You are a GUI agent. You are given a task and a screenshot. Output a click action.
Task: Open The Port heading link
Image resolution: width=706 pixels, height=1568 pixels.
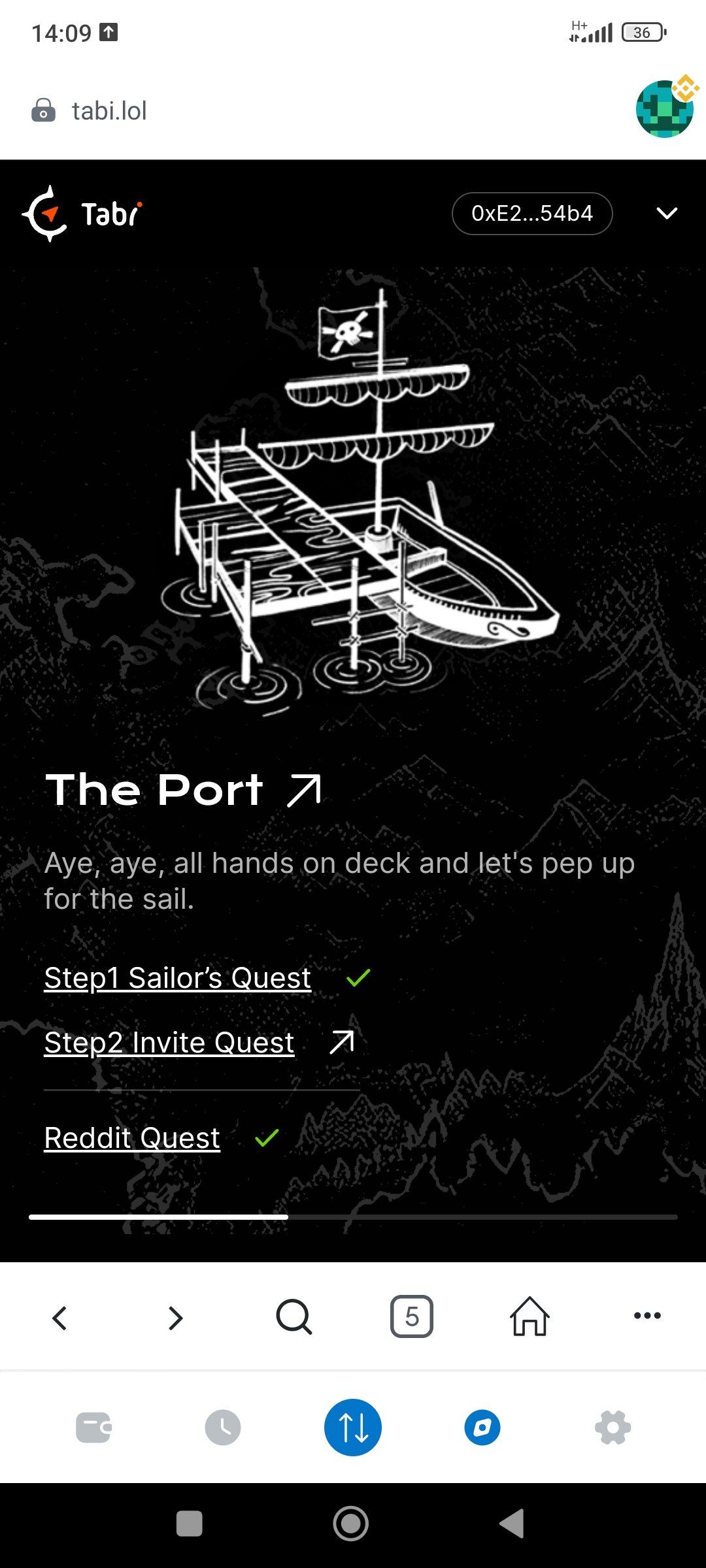pos(184,790)
